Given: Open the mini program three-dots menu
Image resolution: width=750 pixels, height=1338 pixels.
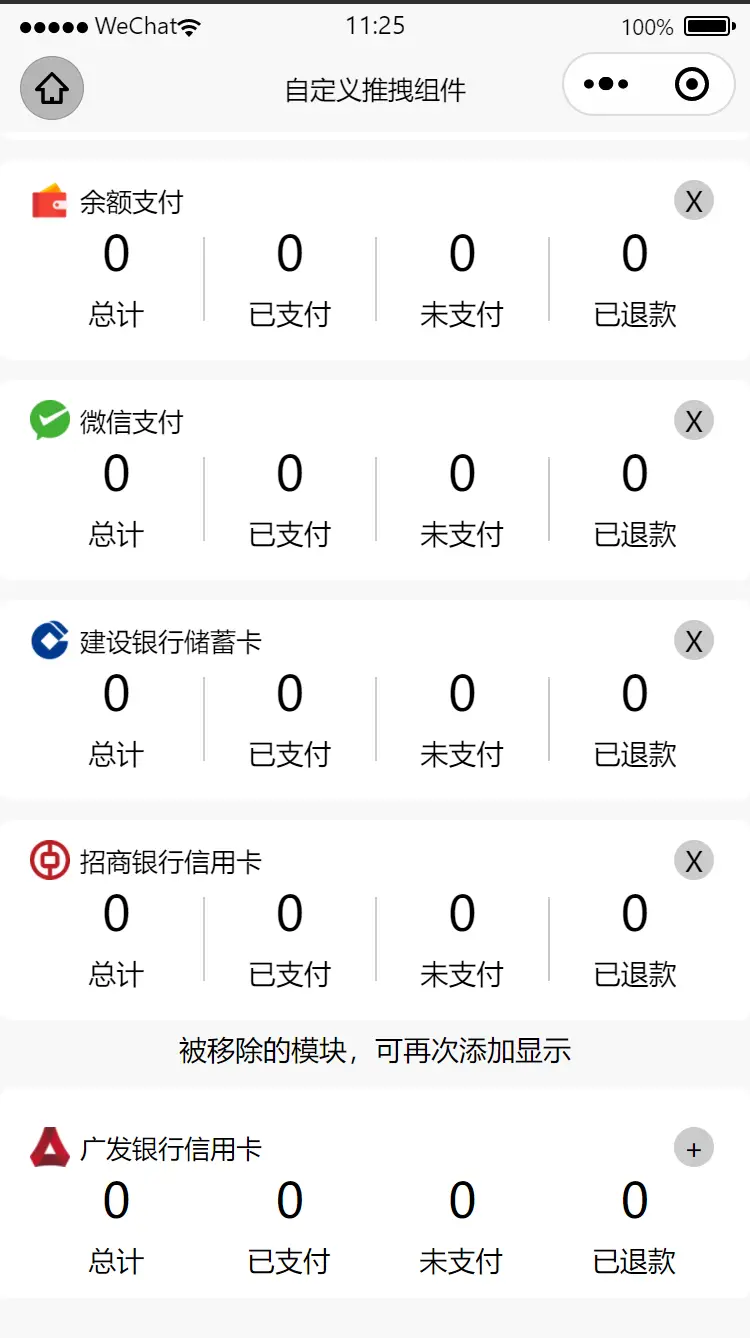Looking at the screenshot, I should 606,85.
